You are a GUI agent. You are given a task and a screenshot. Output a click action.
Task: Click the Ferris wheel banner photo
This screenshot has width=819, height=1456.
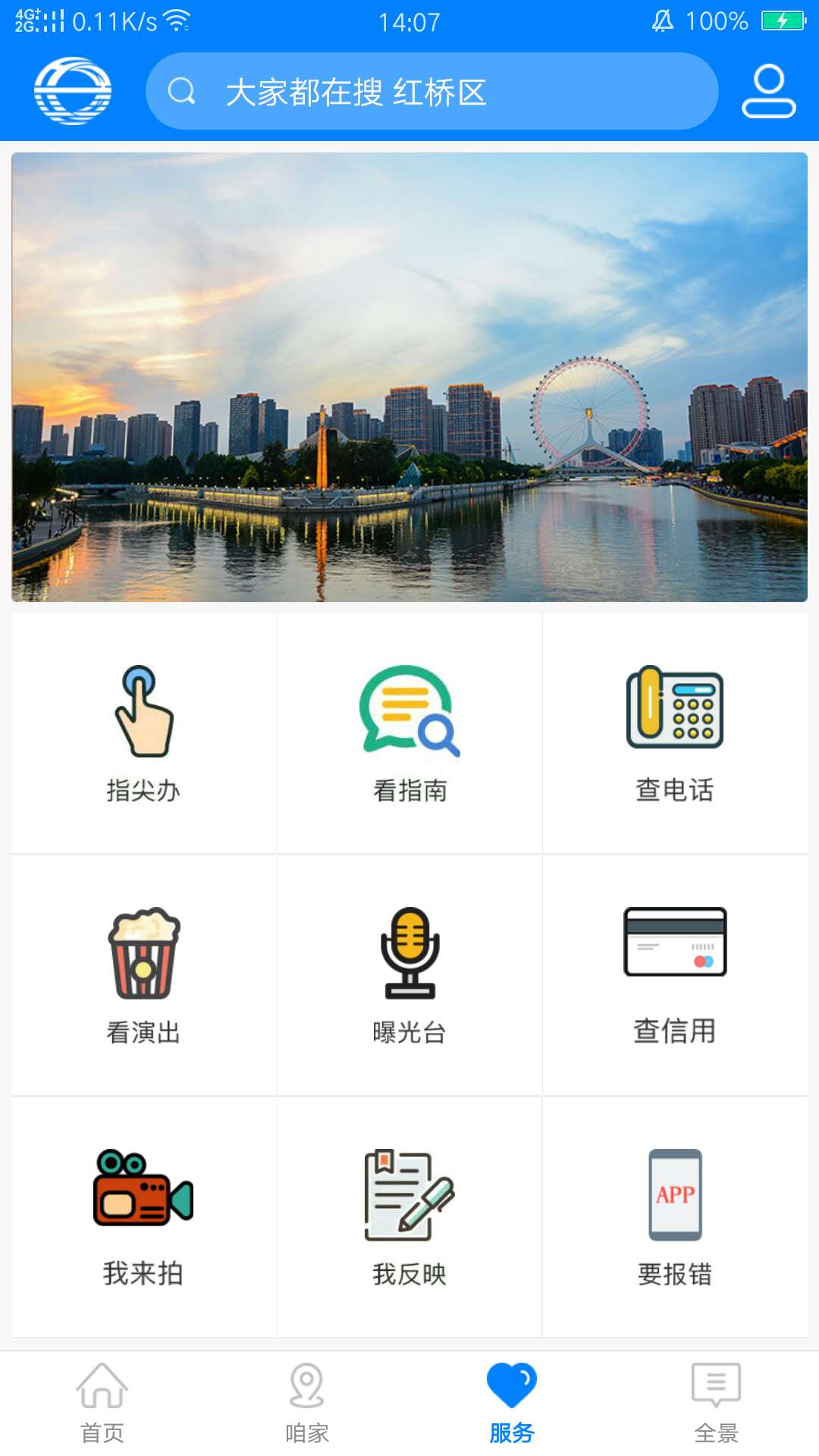(x=409, y=375)
